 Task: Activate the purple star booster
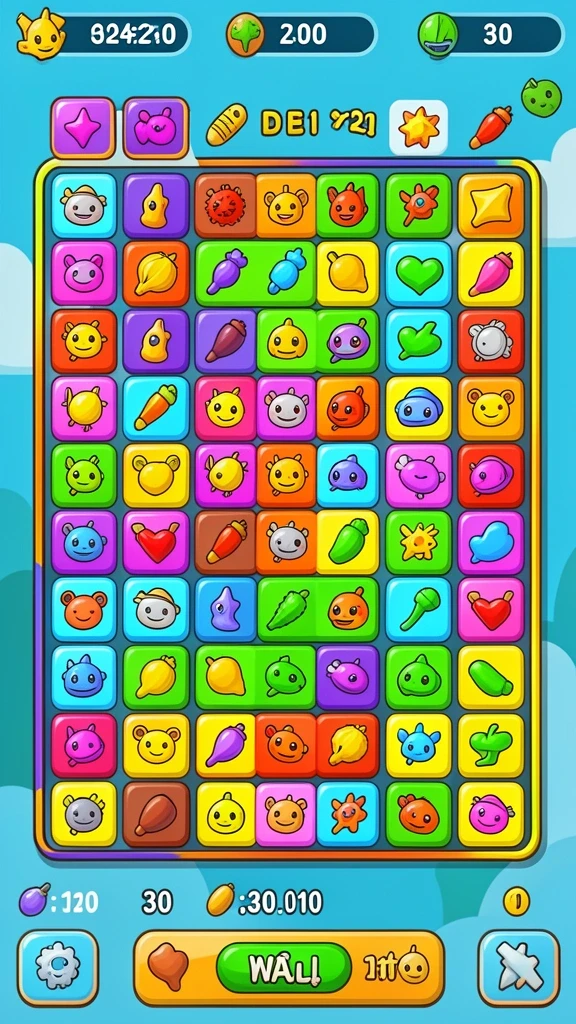point(83,127)
